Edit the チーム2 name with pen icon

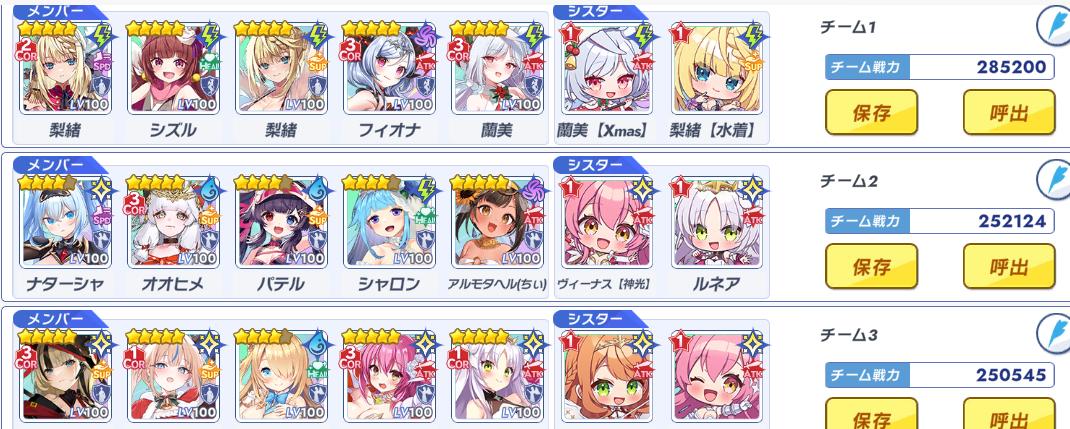click(x=1052, y=180)
